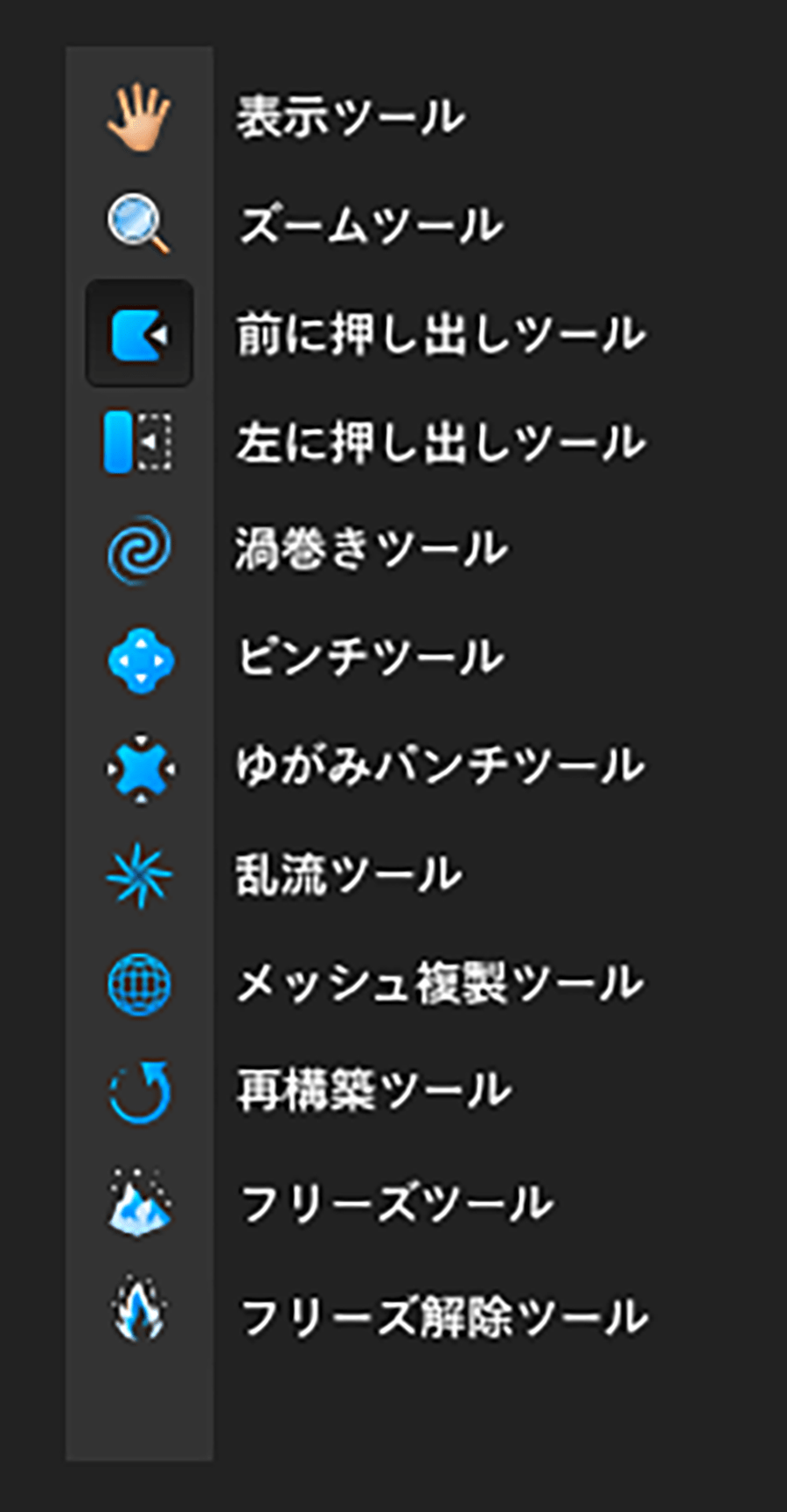Image resolution: width=787 pixels, height=1512 pixels.
Task: Activate the zoom magnifier tool
Action: [x=138, y=225]
